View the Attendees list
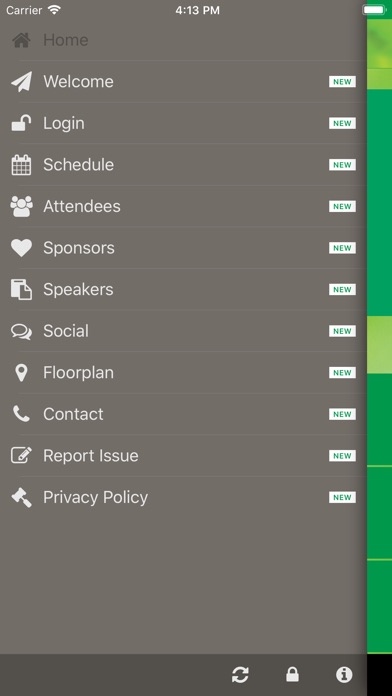The width and height of the screenshot is (392, 696). pyautogui.click(x=183, y=206)
